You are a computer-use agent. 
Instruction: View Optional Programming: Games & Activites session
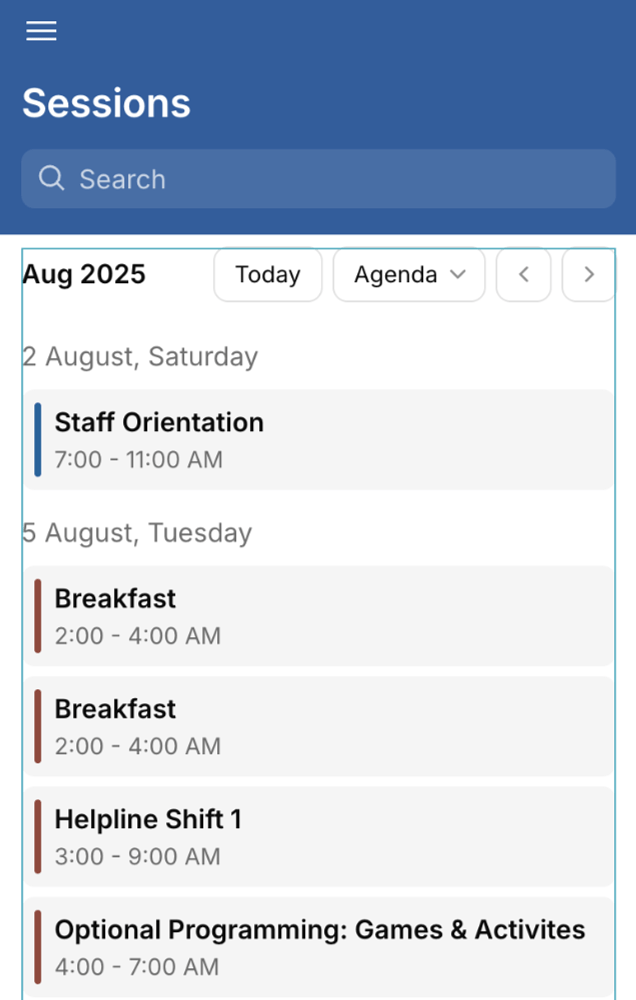pos(318,946)
